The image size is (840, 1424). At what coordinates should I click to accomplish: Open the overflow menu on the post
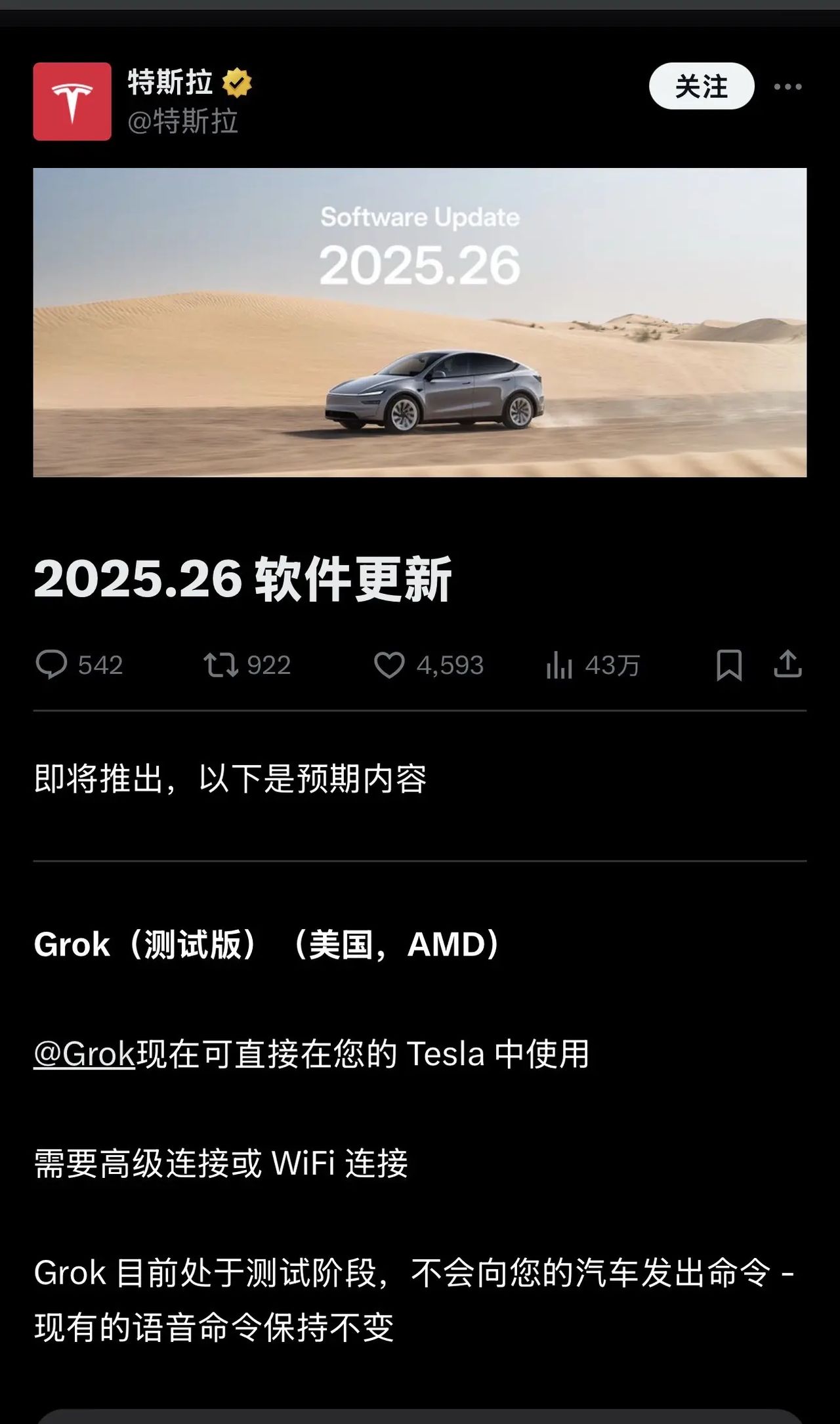pos(787,87)
